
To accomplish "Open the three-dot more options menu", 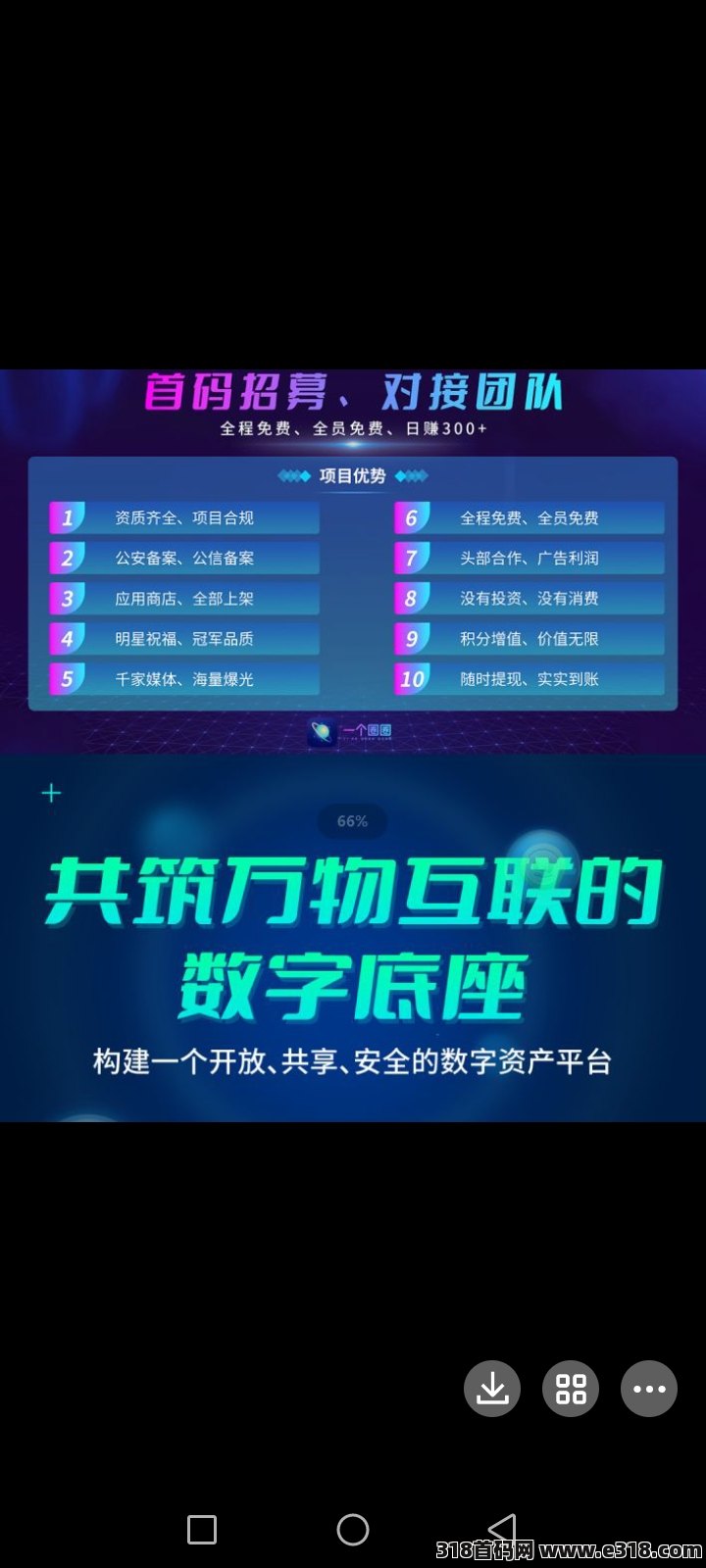I will 649,1389.
